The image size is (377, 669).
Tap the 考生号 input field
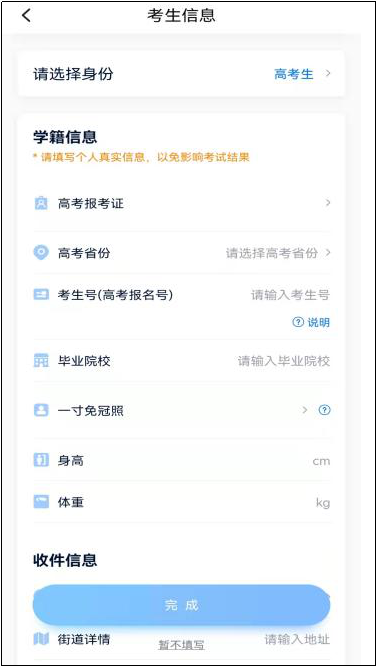click(290, 295)
